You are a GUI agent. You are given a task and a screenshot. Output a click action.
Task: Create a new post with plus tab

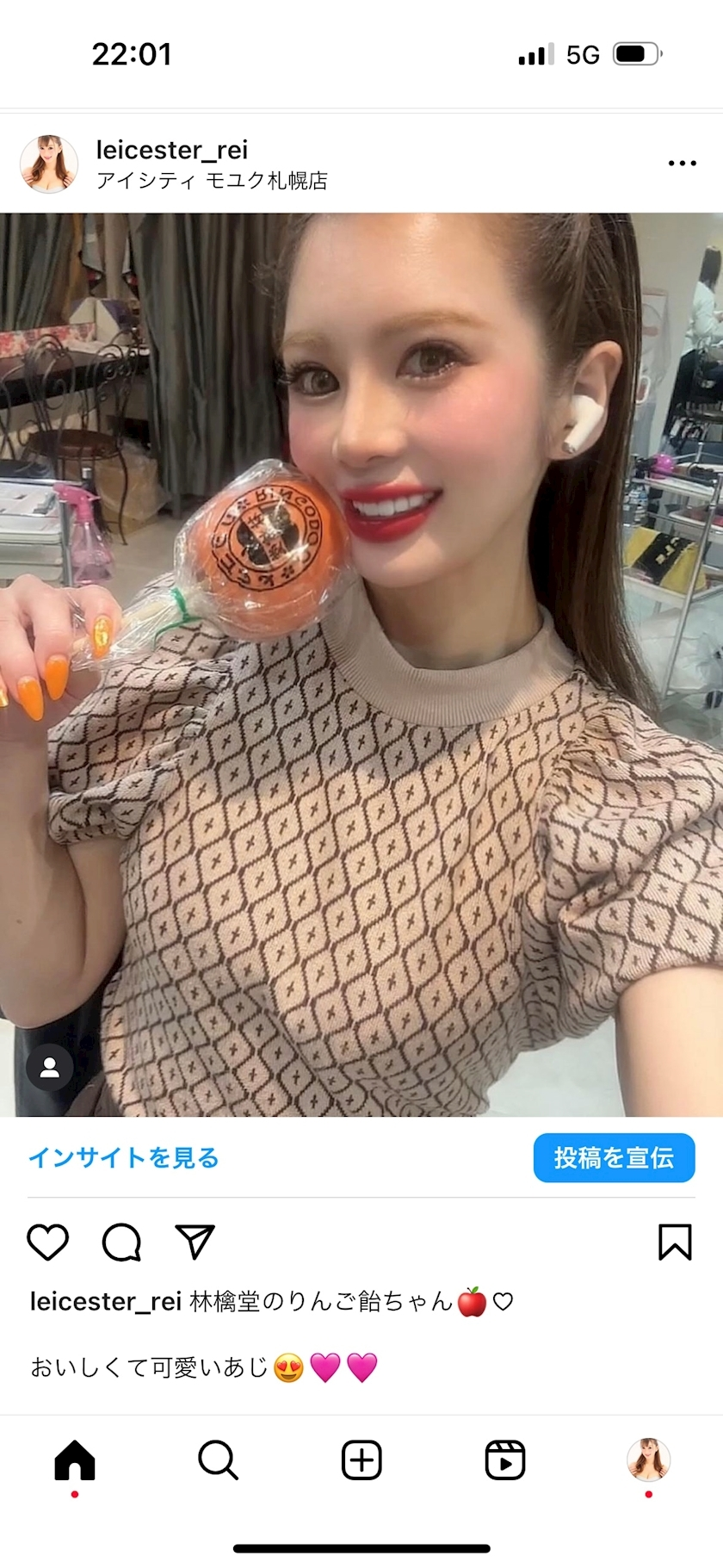click(x=361, y=1460)
